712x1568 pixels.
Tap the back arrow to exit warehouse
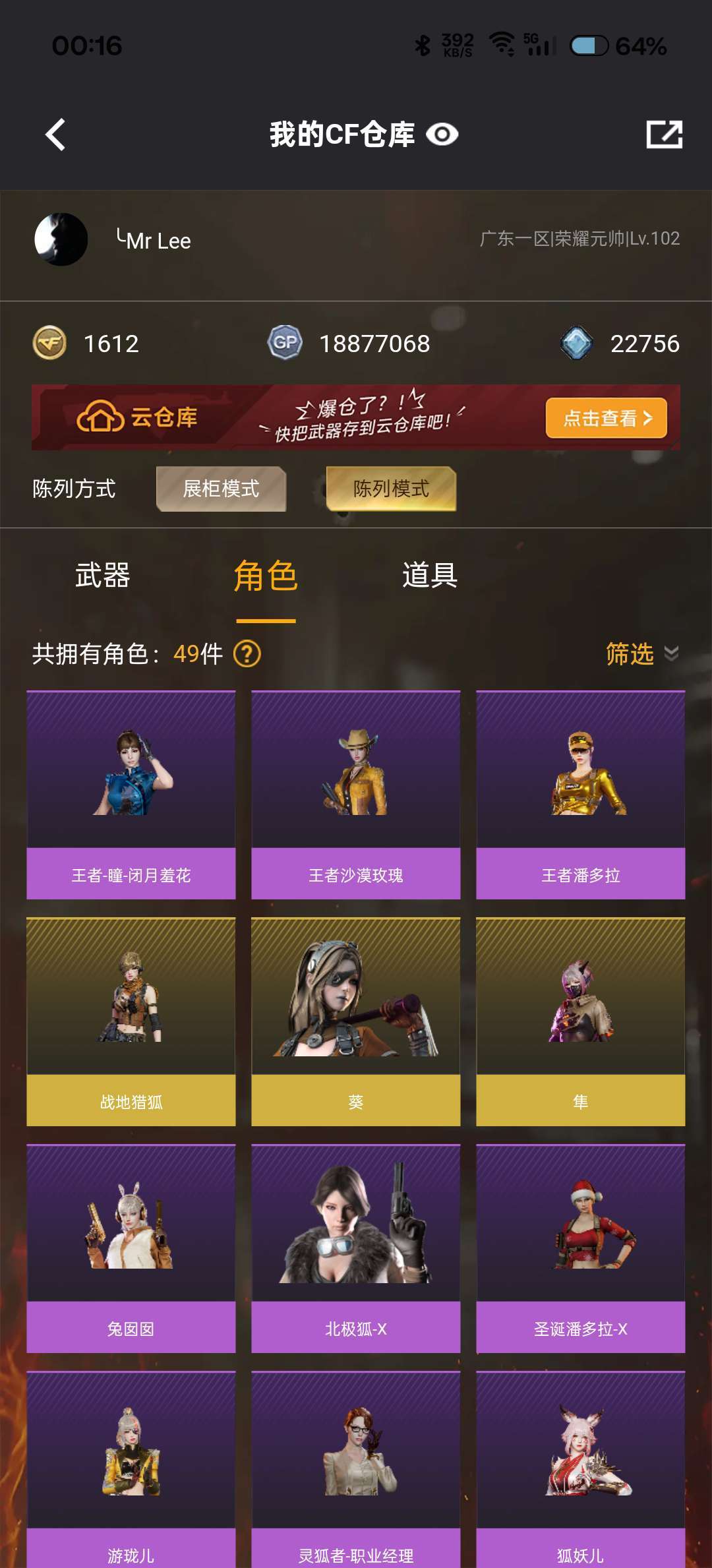(x=55, y=134)
